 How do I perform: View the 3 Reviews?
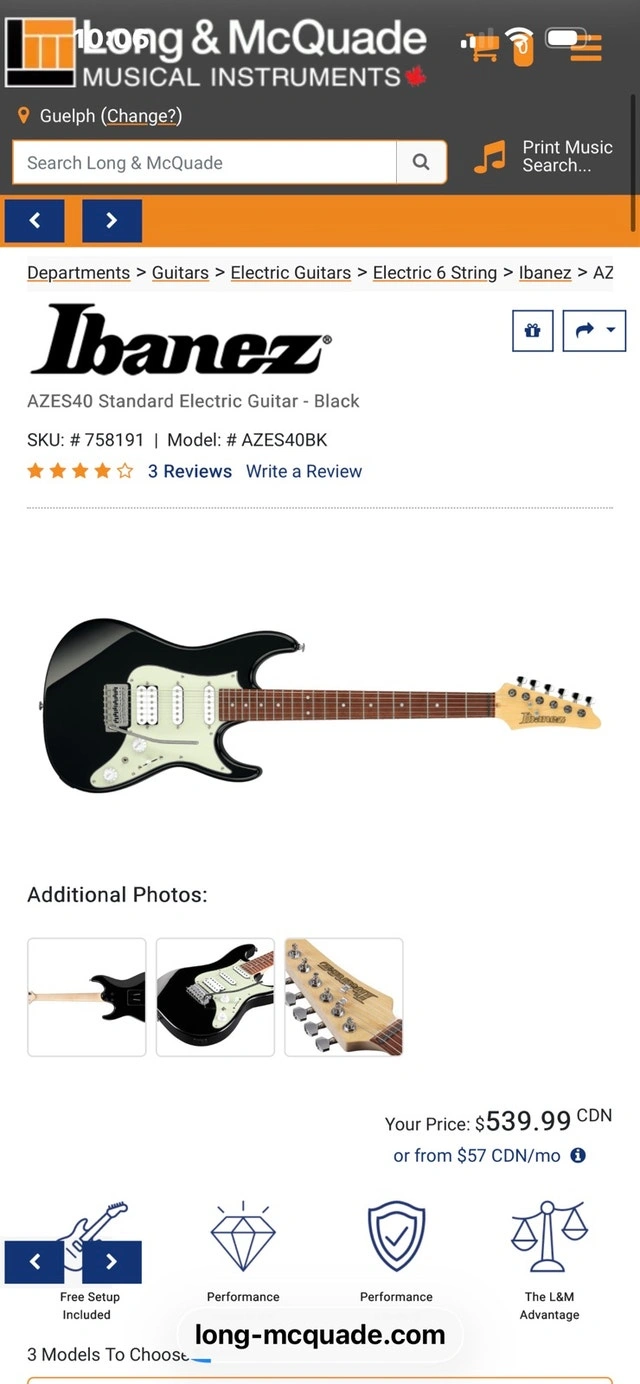pos(190,471)
